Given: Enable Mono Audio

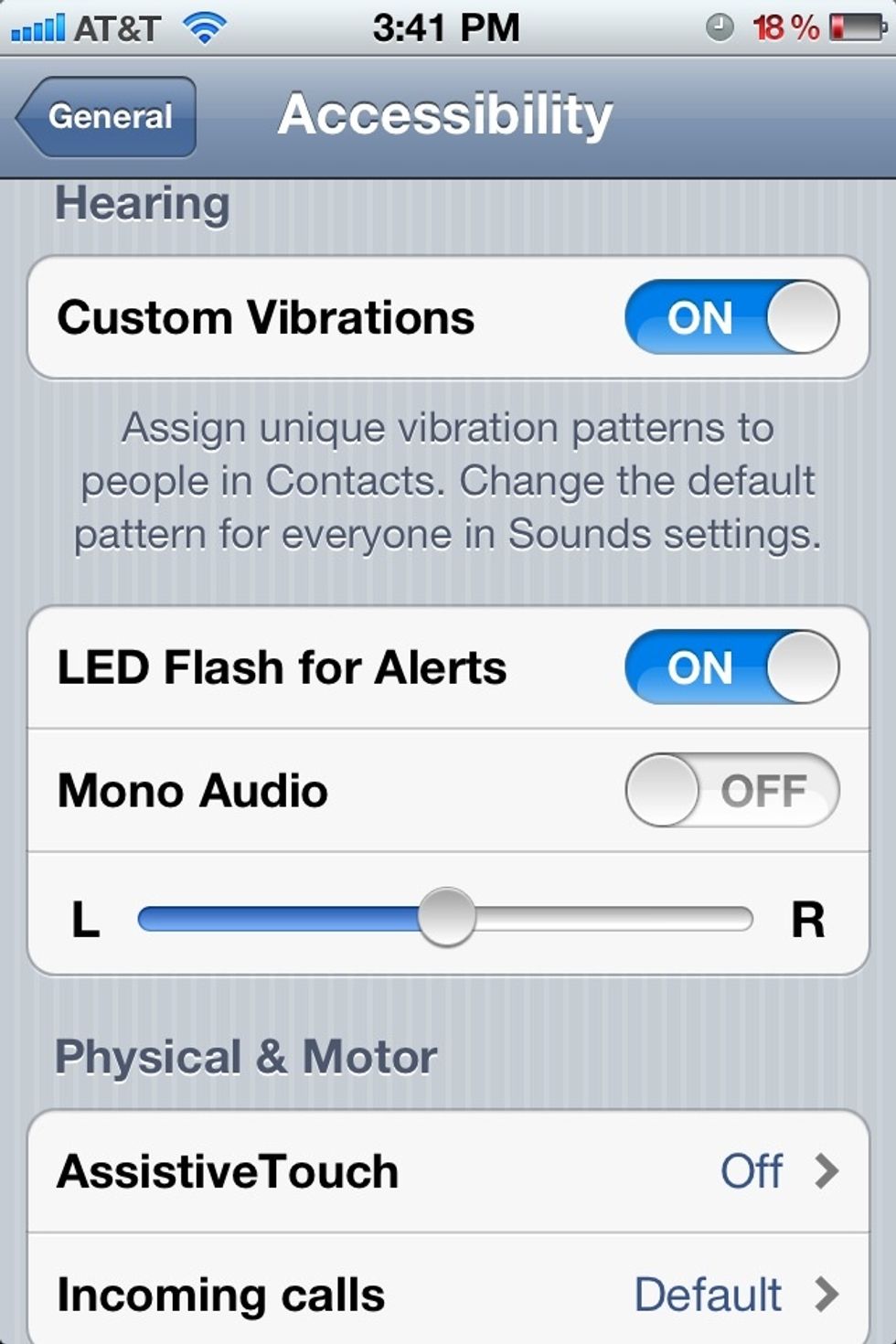Looking at the screenshot, I should point(731,790).
